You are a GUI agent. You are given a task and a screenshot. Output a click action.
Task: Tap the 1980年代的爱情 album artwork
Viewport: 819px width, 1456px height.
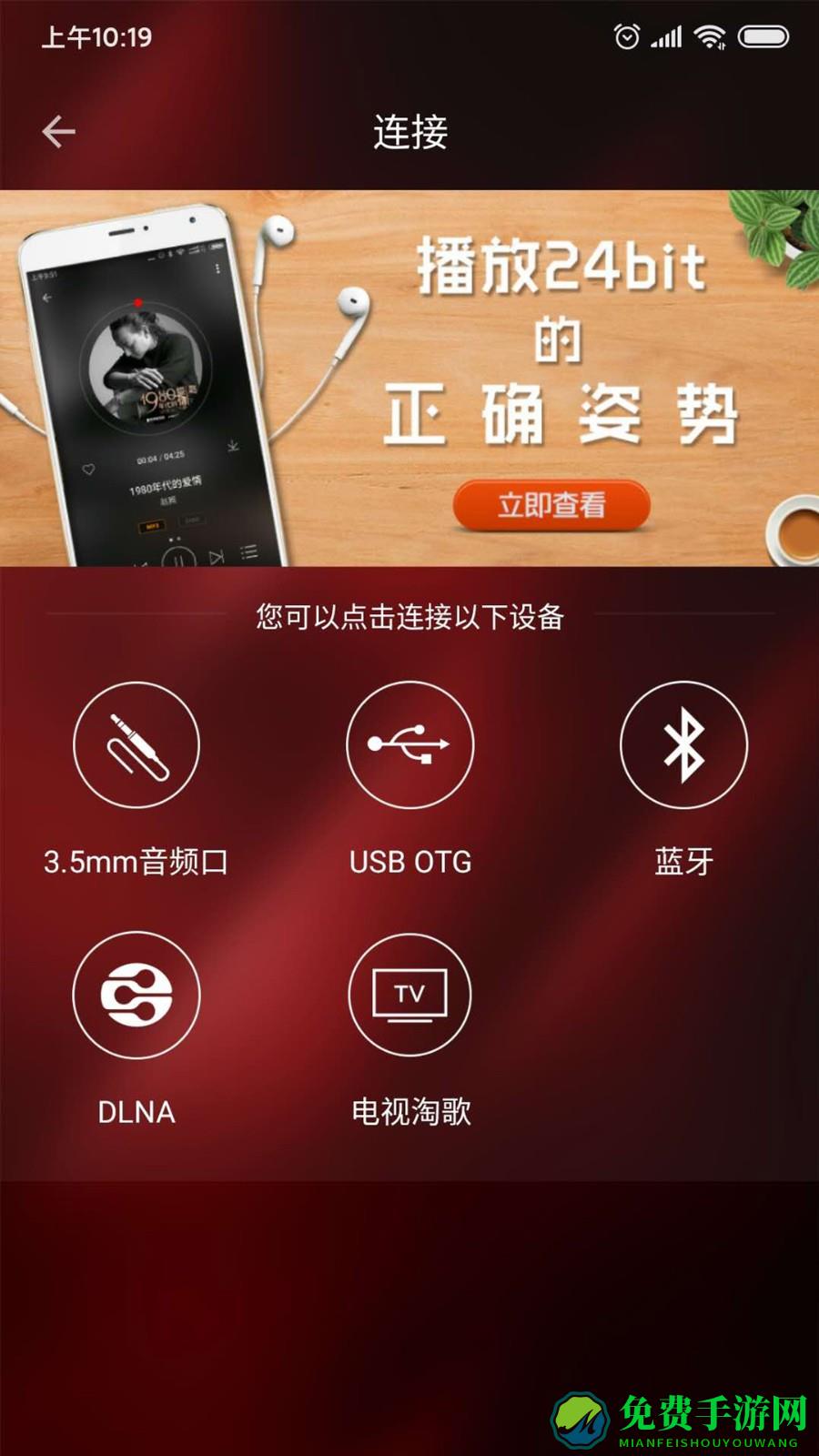pos(145,365)
